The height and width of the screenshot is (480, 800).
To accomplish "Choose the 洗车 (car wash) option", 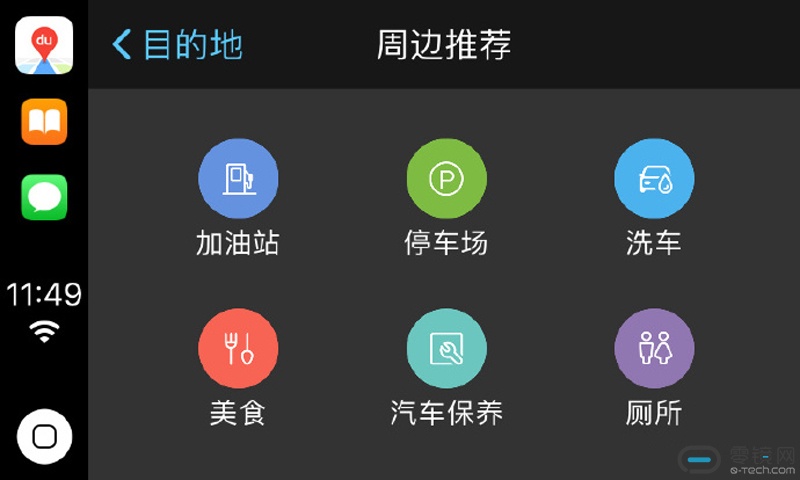I will click(x=653, y=180).
